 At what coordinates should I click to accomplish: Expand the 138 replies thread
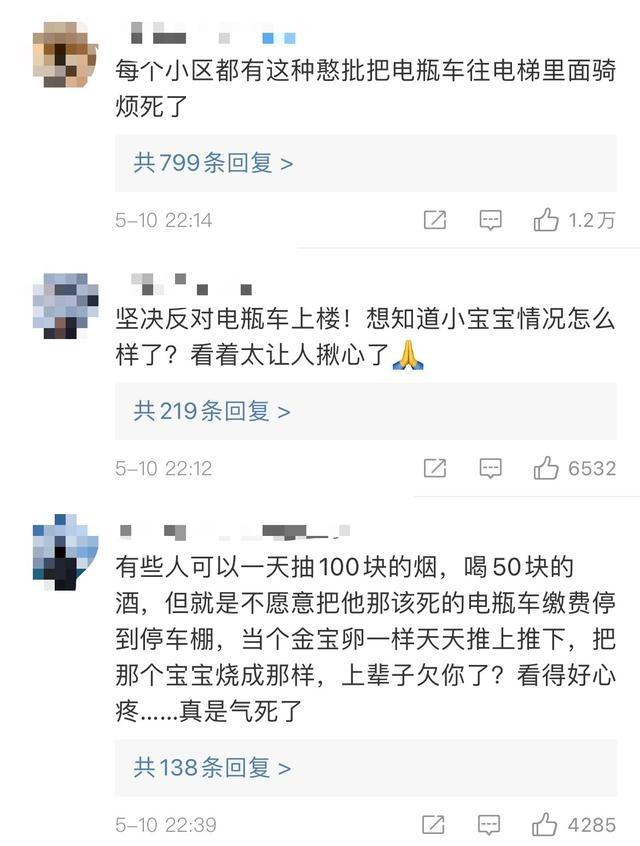tap(212, 768)
